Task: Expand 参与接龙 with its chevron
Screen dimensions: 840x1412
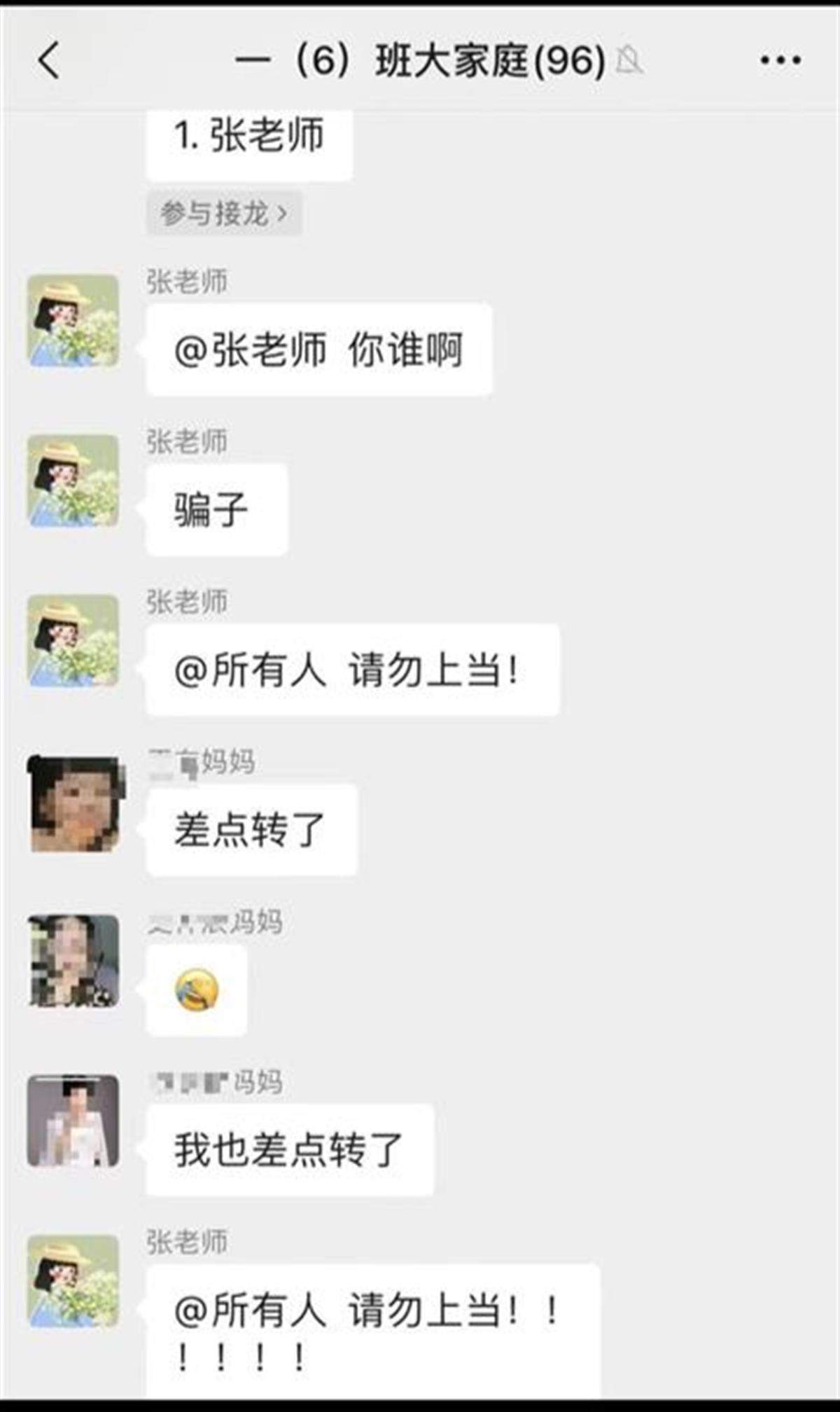Action: point(285,214)
